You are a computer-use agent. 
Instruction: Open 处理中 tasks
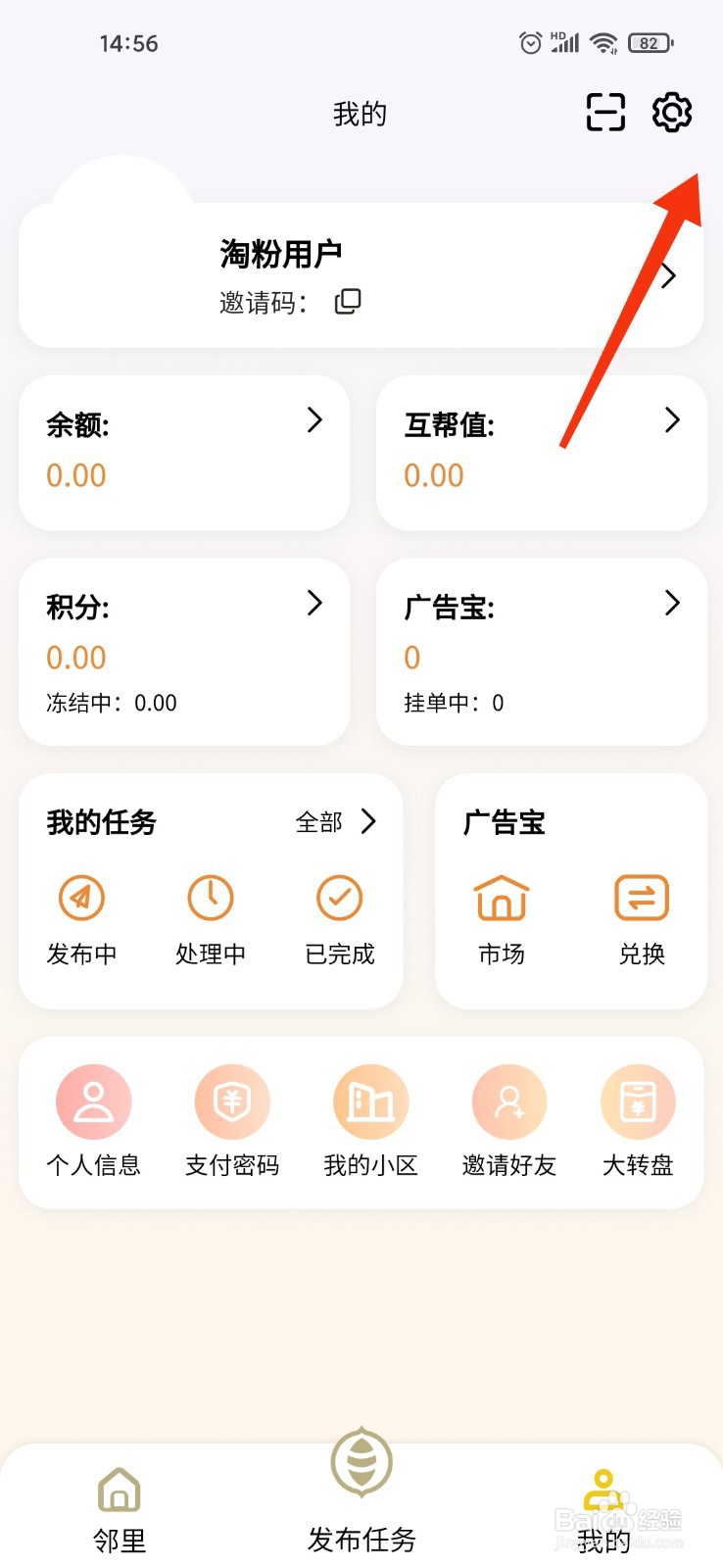tap(211, 920)
